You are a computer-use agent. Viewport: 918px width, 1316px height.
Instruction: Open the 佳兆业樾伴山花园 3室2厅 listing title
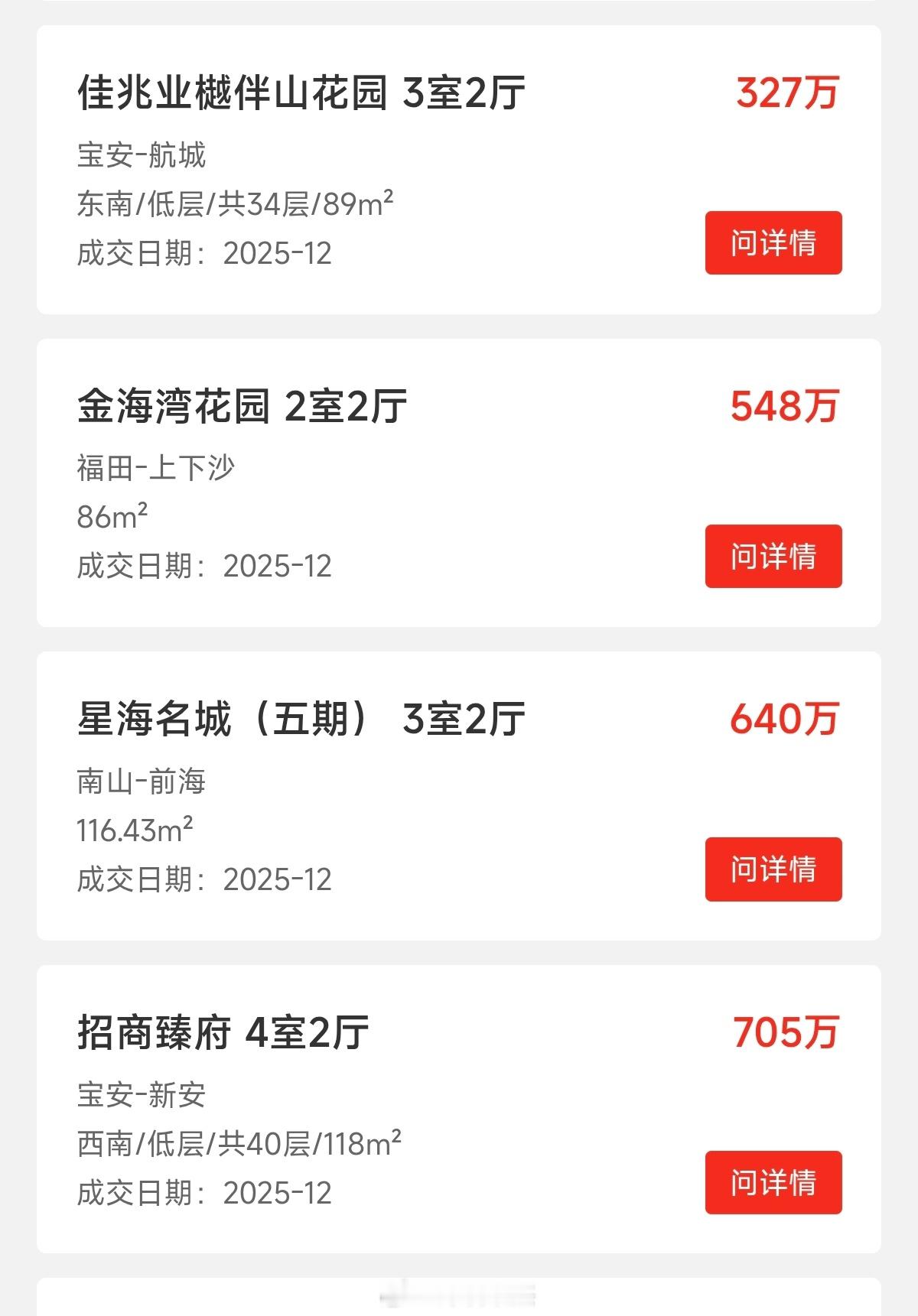click(x=304, y=92)
